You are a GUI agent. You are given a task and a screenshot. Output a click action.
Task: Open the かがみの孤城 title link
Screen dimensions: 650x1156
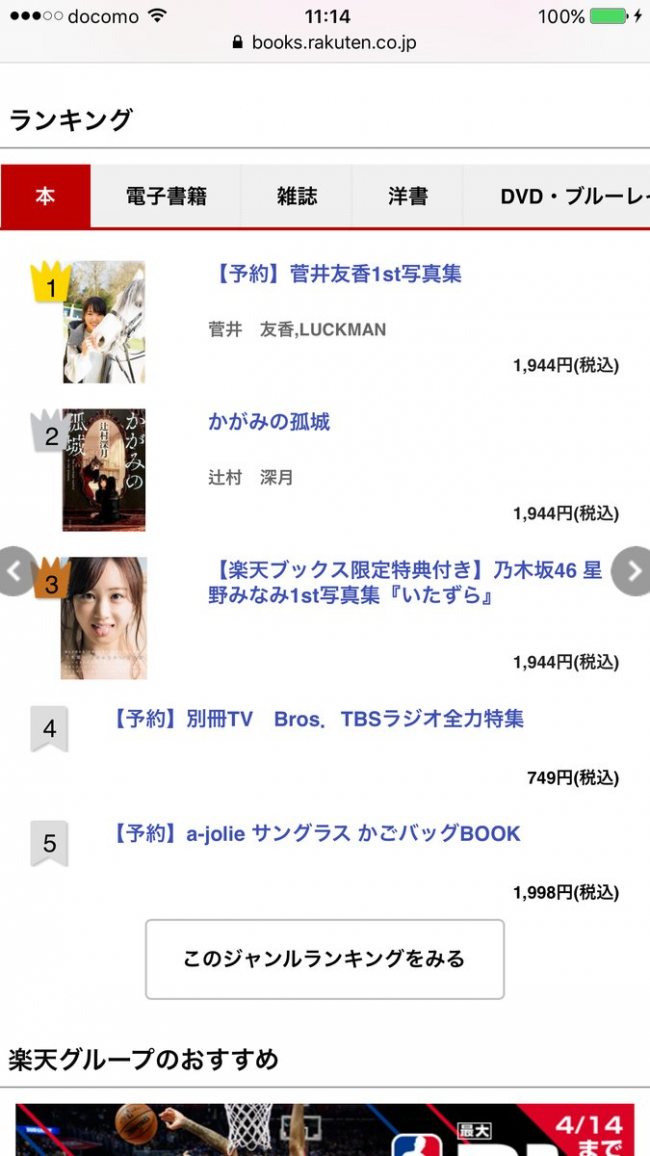tap(269, 422)
